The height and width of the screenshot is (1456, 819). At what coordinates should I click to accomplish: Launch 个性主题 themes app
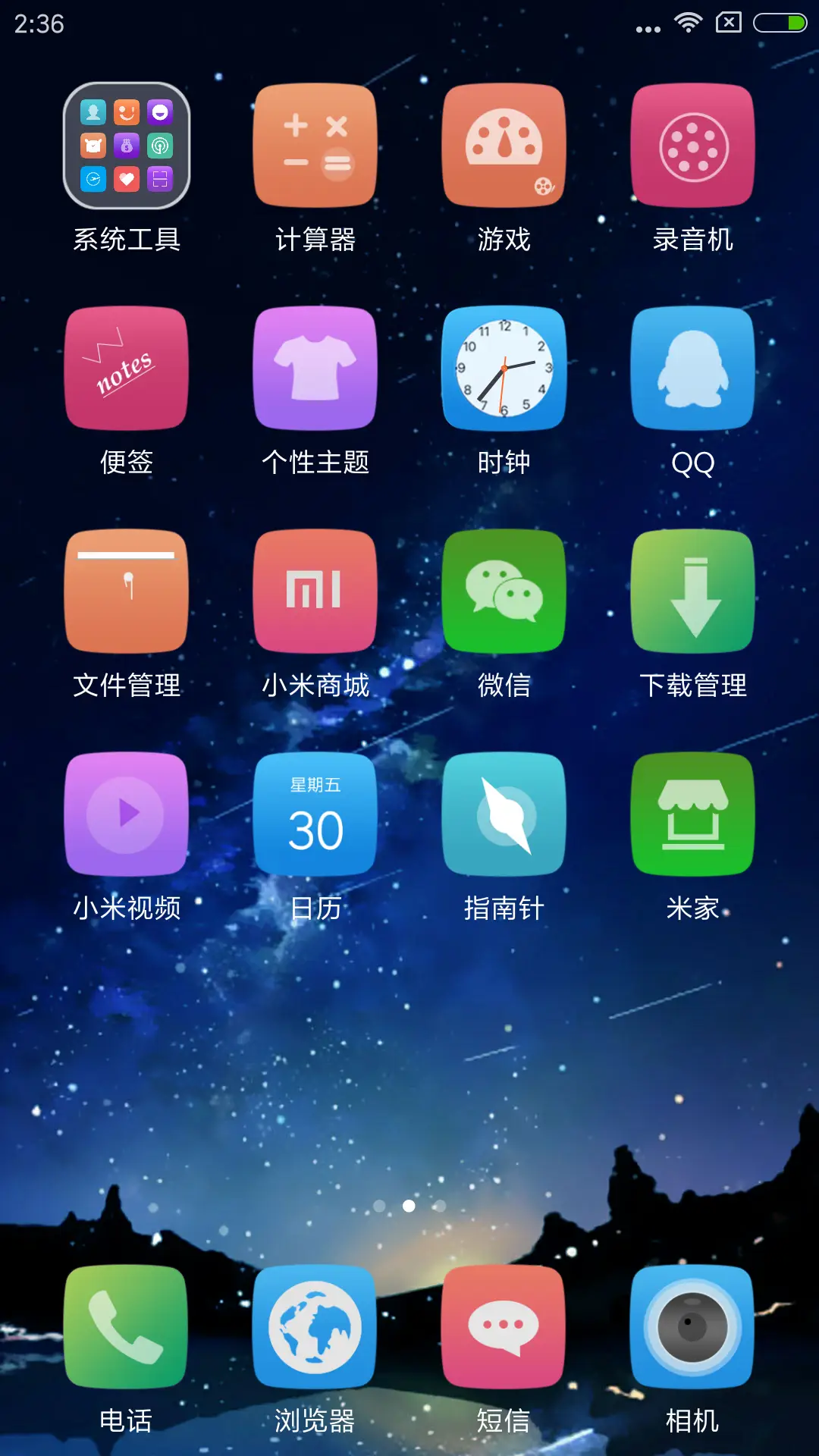pyautogui.click(x=315, y=368)
